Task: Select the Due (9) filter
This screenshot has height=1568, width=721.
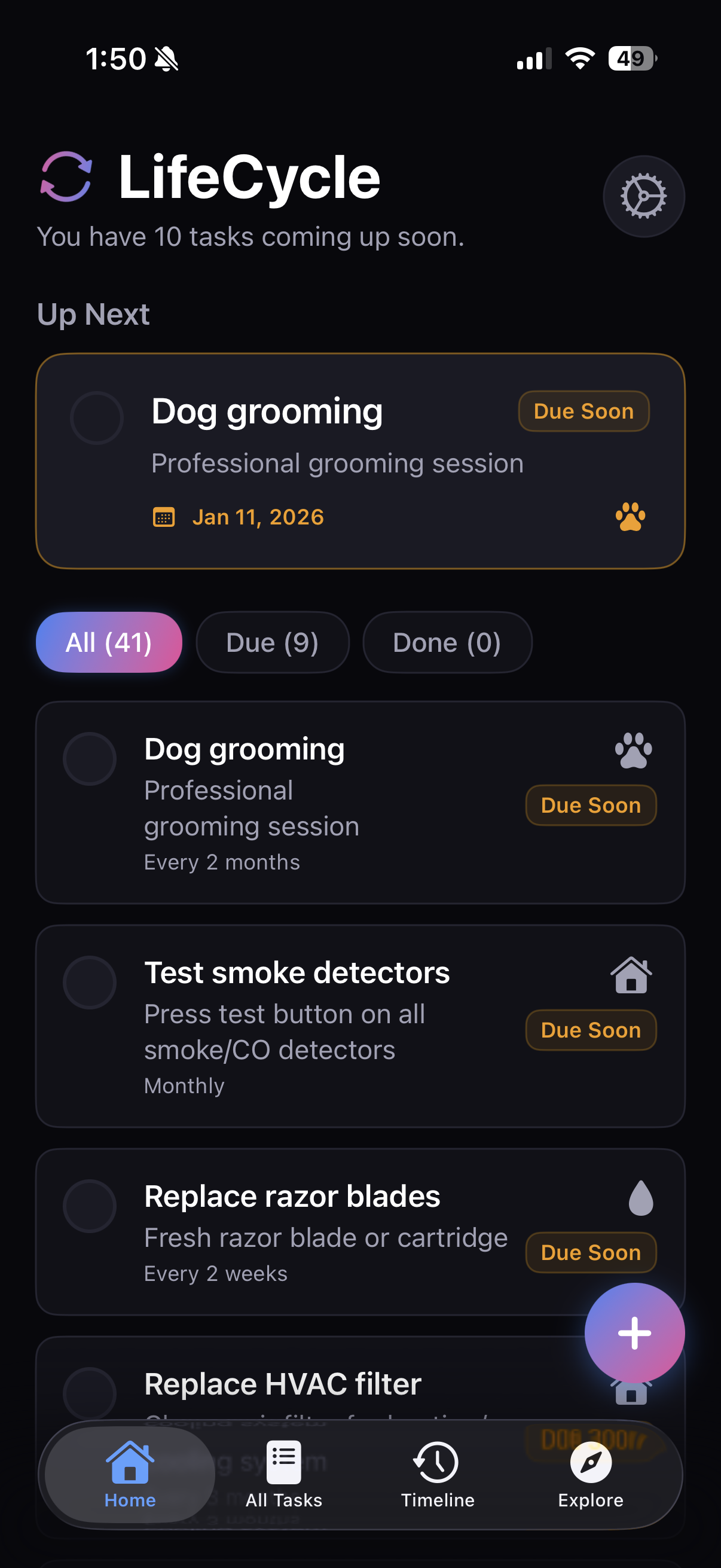Action: pyautogui.click(x=272, y=642)
